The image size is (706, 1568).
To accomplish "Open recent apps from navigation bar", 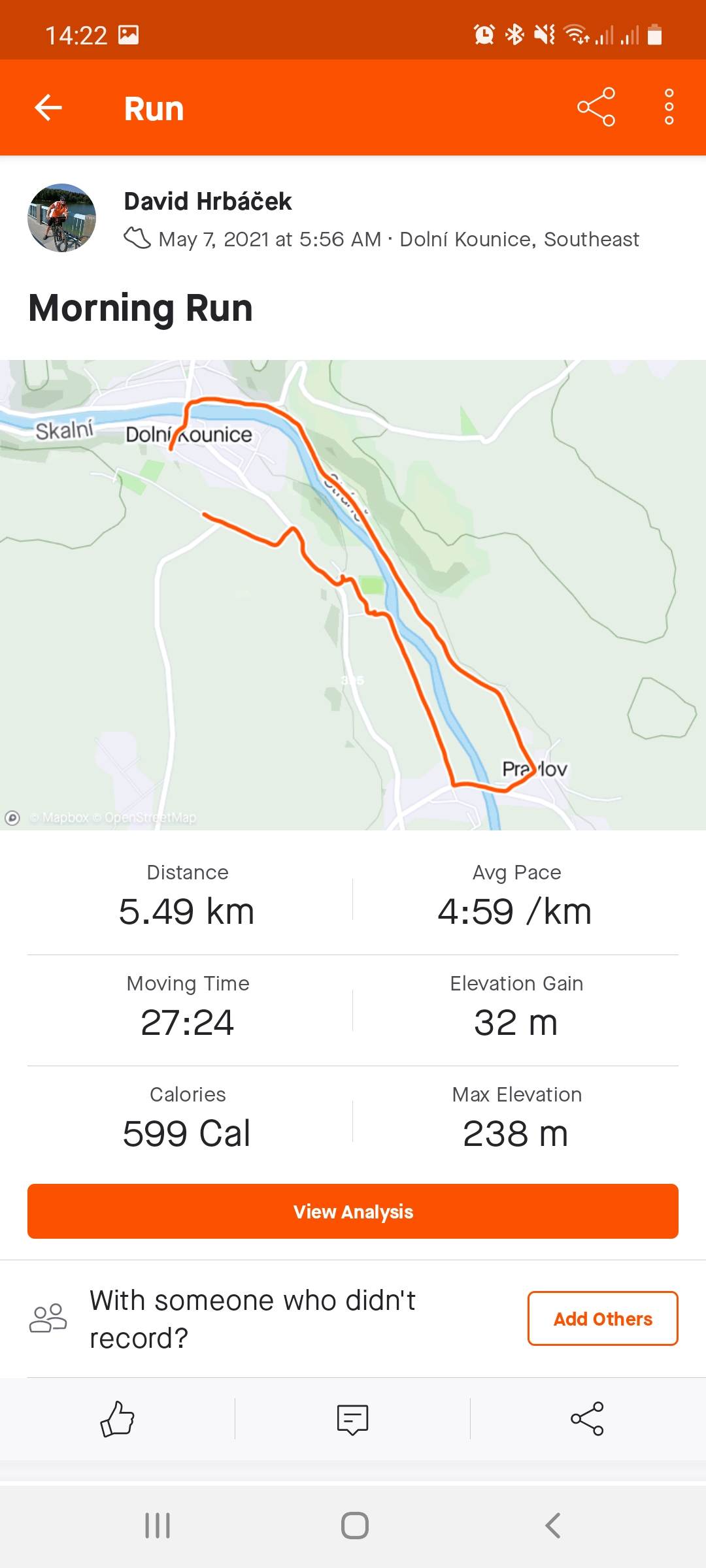I will click(158, 1526).
